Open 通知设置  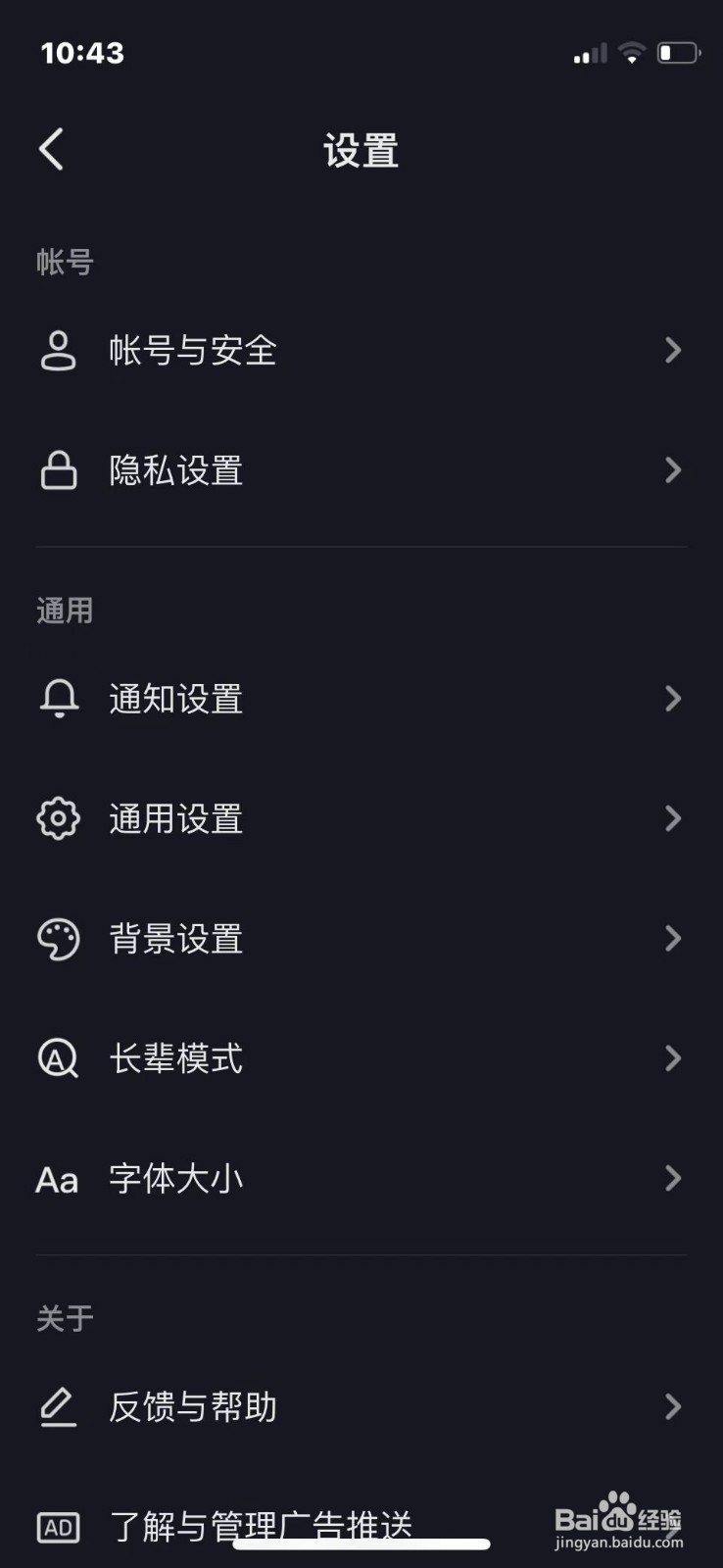[x=176, y=699]
